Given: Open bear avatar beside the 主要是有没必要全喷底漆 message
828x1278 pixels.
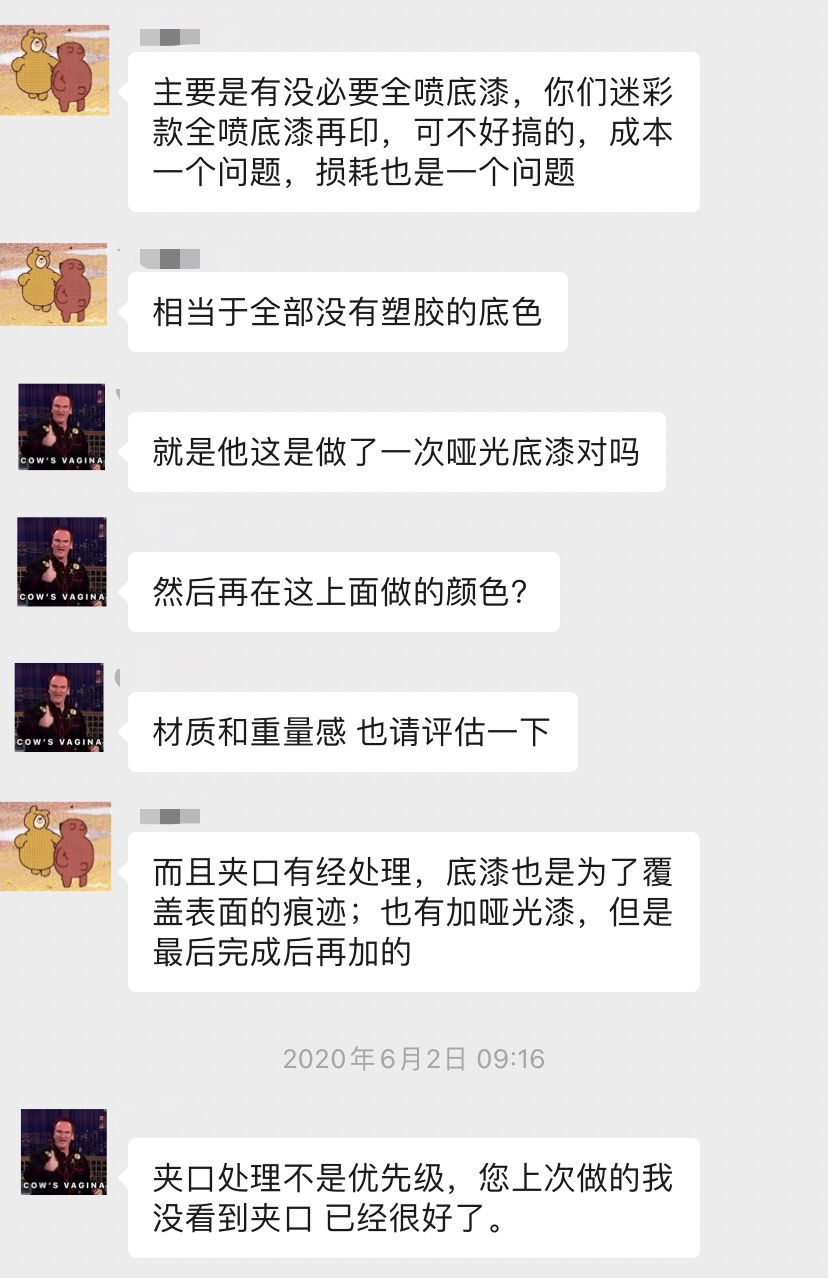Looking at the screenshot, I should (x=55, y=70).
